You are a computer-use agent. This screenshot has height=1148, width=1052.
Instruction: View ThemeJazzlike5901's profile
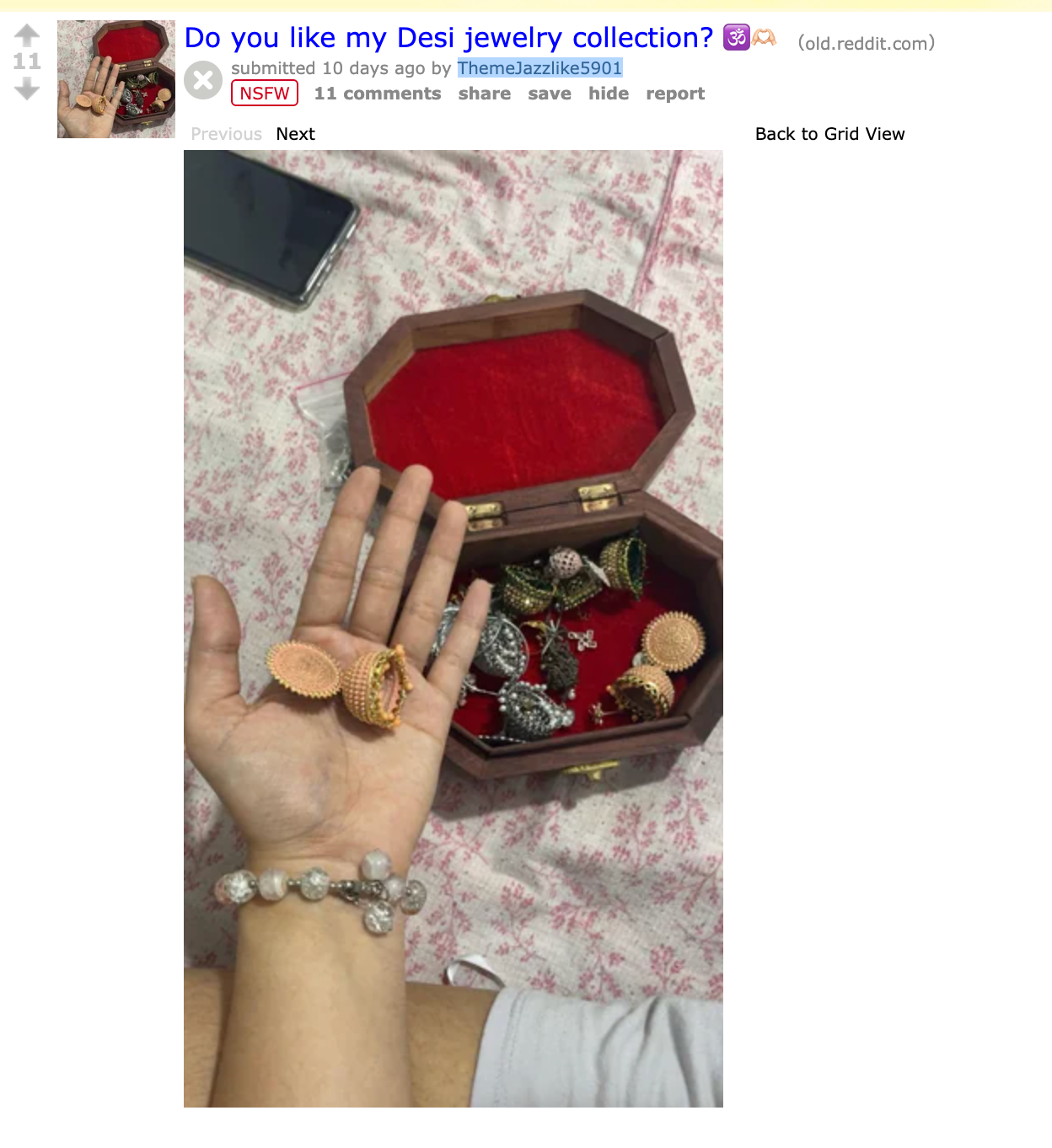pyautogui.click(x=539, y=68)
